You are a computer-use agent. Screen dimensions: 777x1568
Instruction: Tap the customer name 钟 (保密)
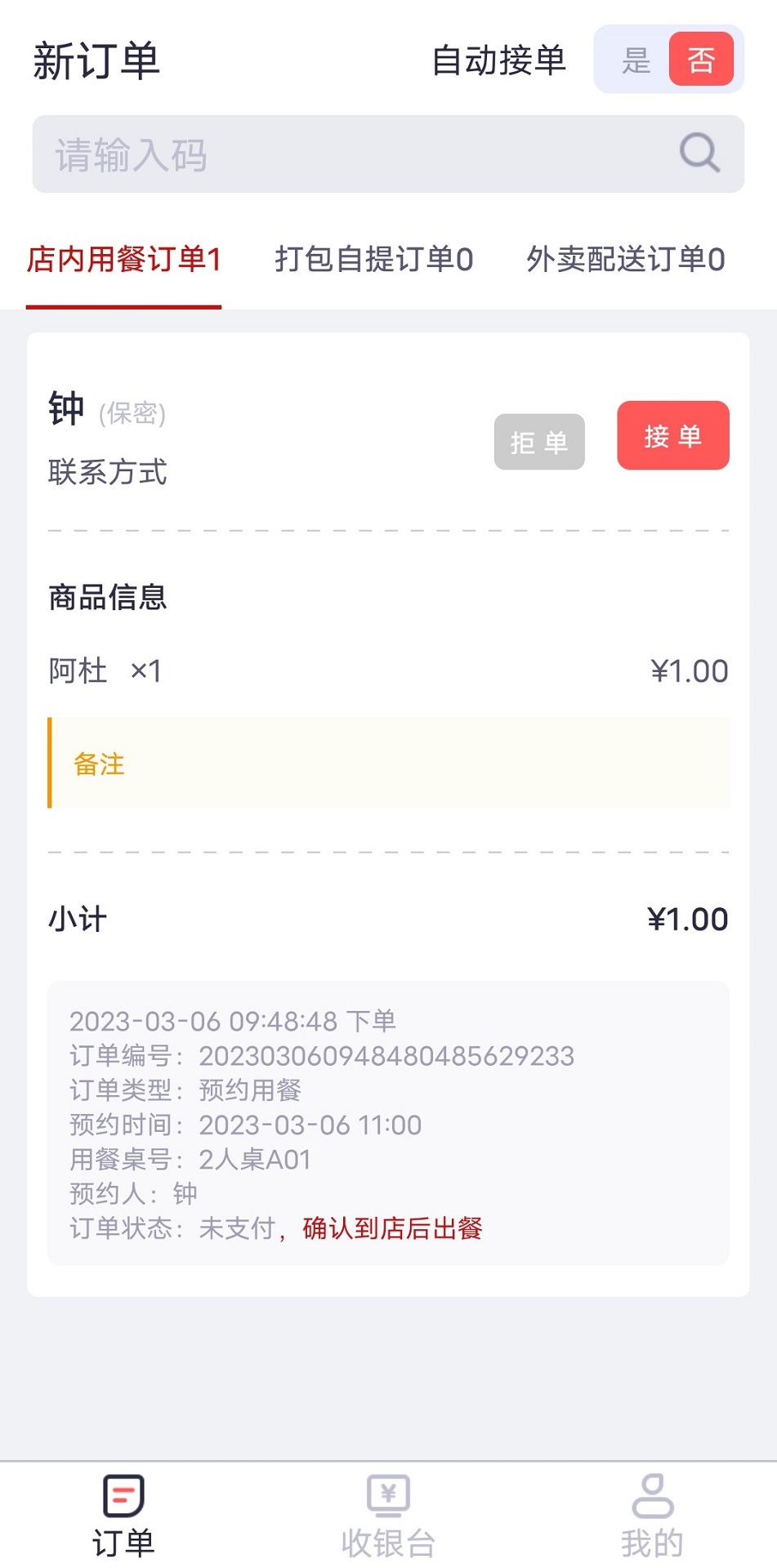[106, 412]
